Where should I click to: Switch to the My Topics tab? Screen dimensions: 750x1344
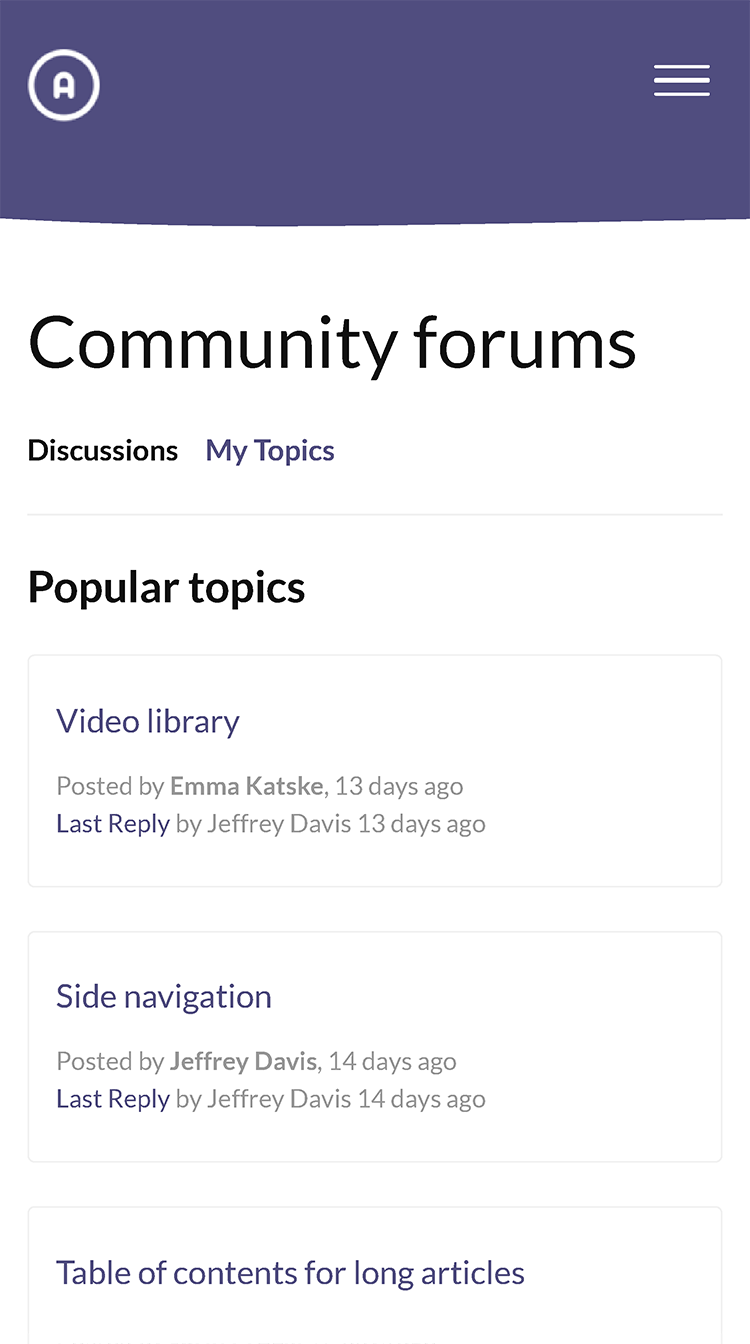(270, 451)
